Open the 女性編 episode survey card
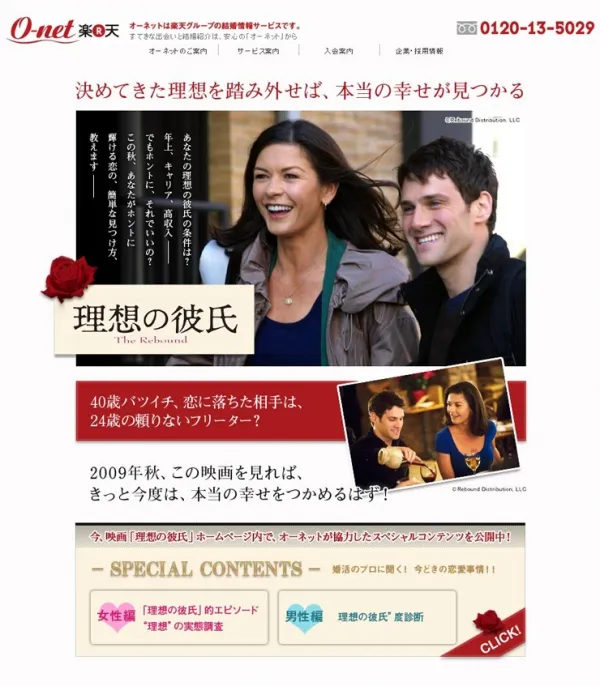Screen dimensions: 600x686 (179, 617)
